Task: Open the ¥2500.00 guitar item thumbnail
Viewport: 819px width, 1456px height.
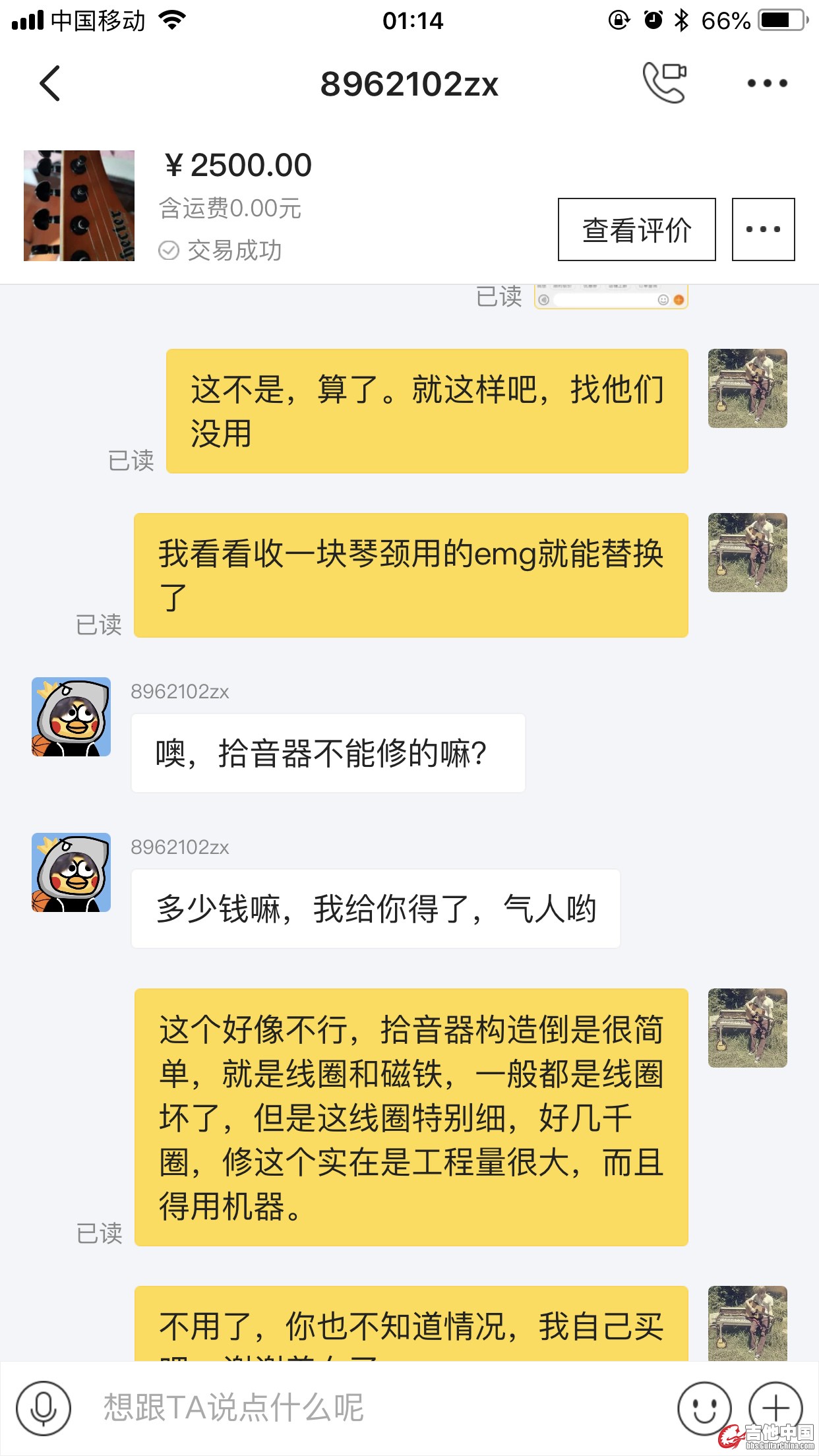Action: [x=79, y=206]
